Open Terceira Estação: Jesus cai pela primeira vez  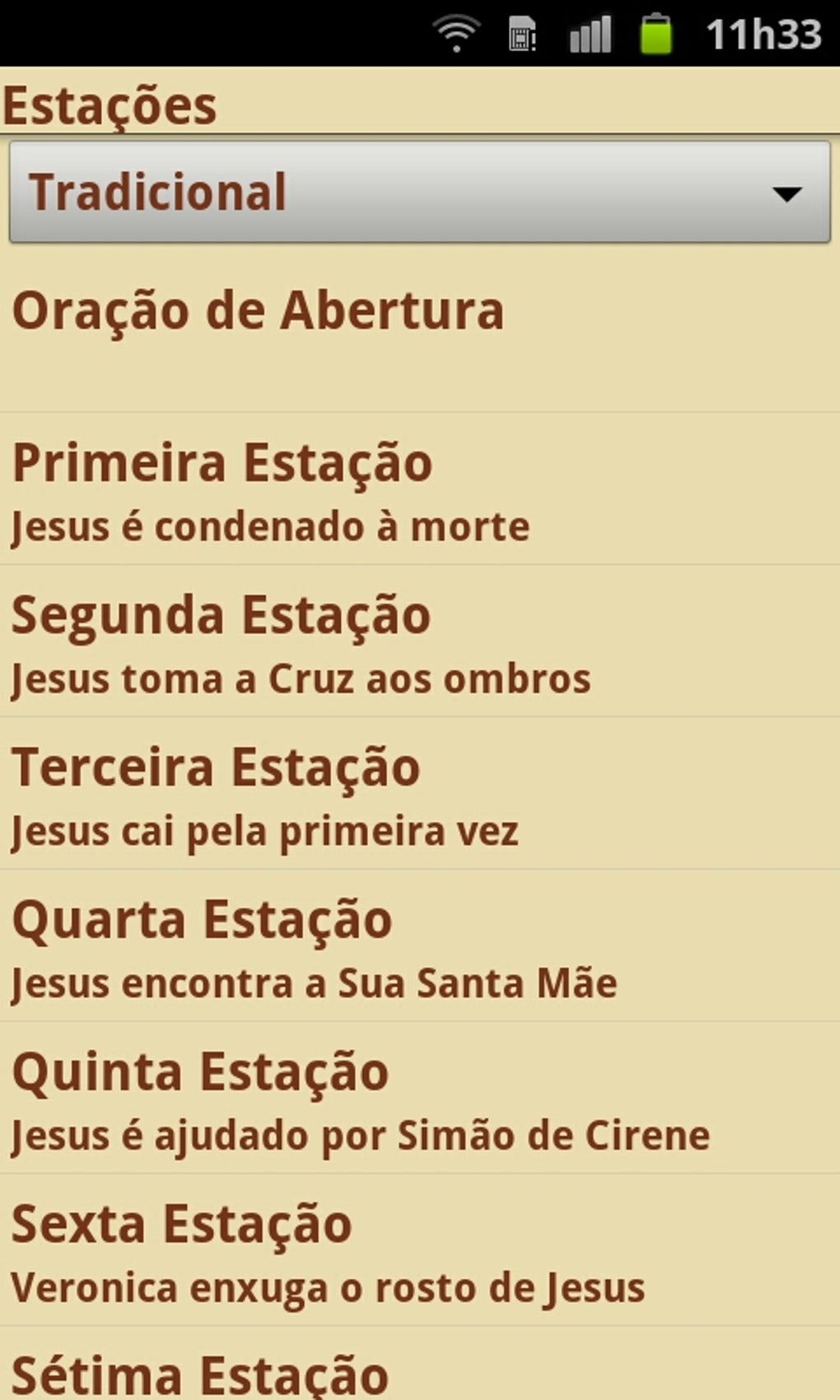[x=420, y=796]
